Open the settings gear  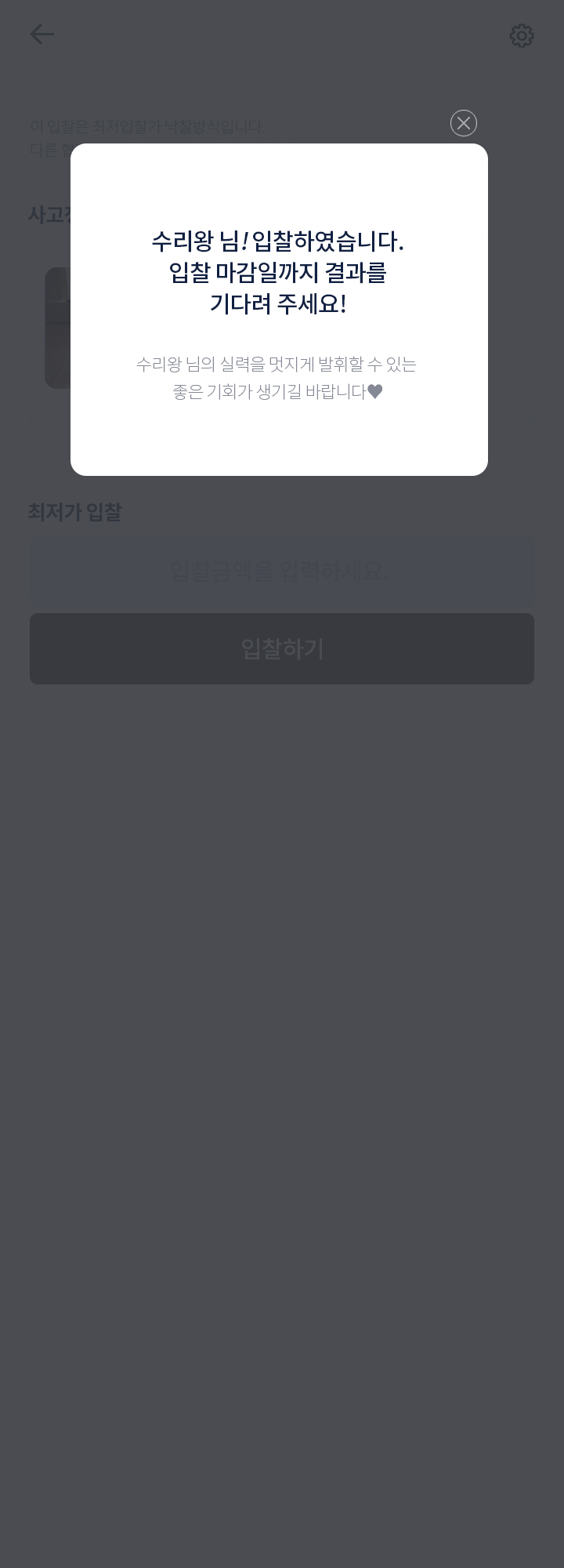pos(522,35)
